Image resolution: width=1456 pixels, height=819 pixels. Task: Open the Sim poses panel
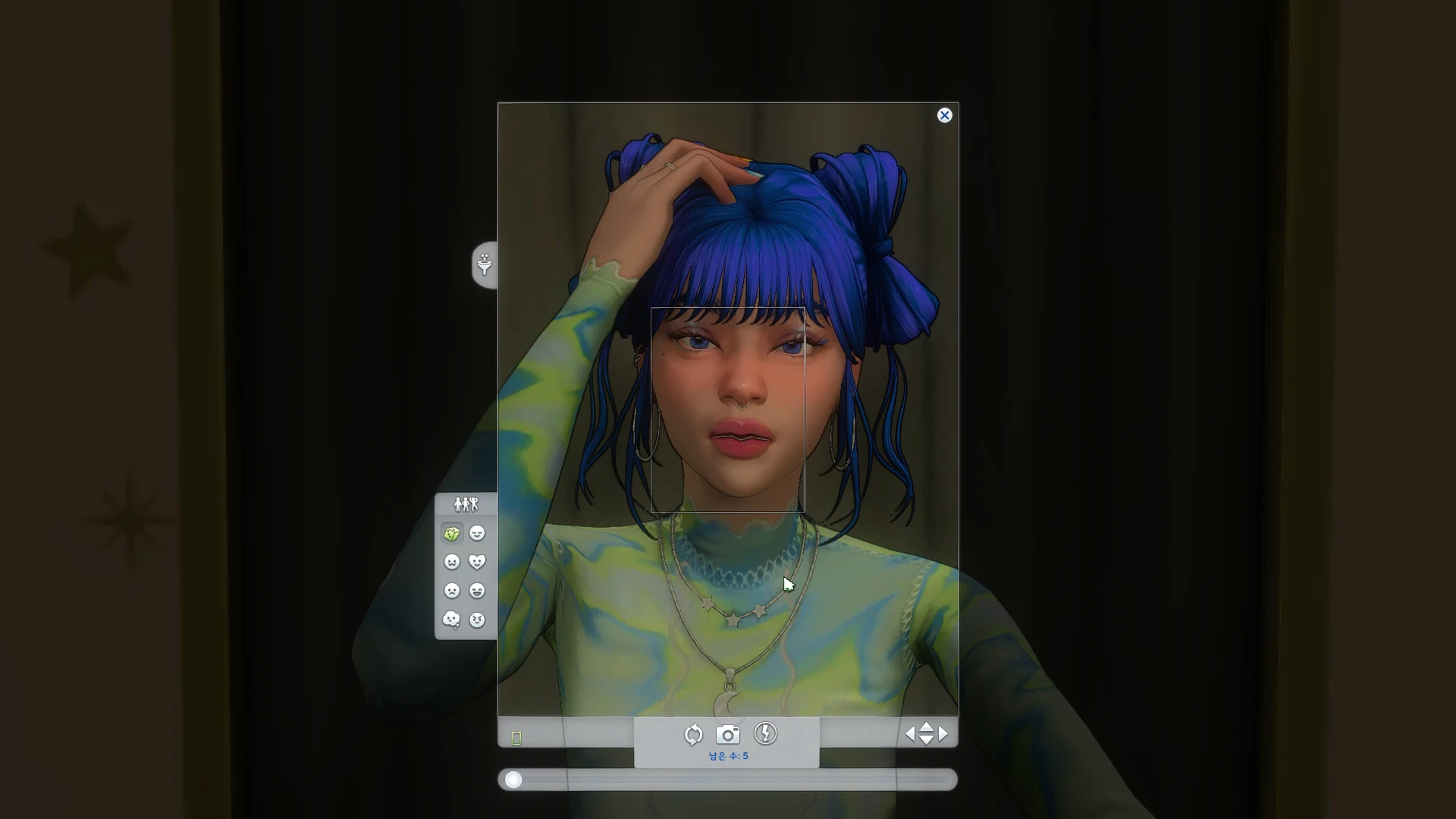pos(466,504)
